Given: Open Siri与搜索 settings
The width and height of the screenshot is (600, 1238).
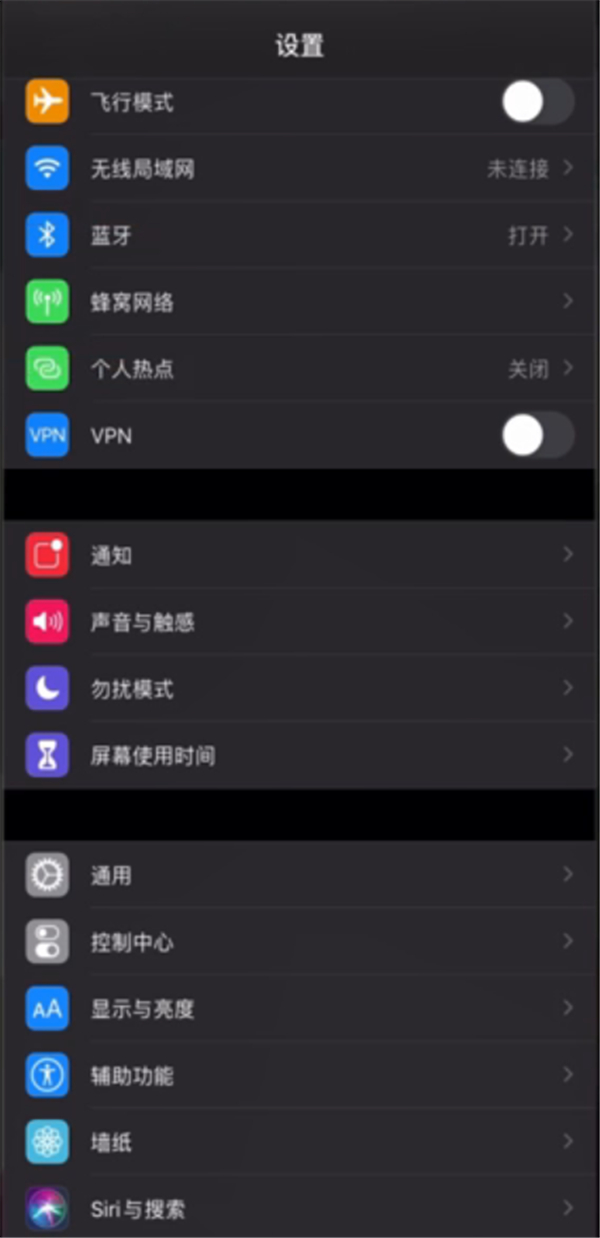Looking at the screenshot, I should point(300,1209).
